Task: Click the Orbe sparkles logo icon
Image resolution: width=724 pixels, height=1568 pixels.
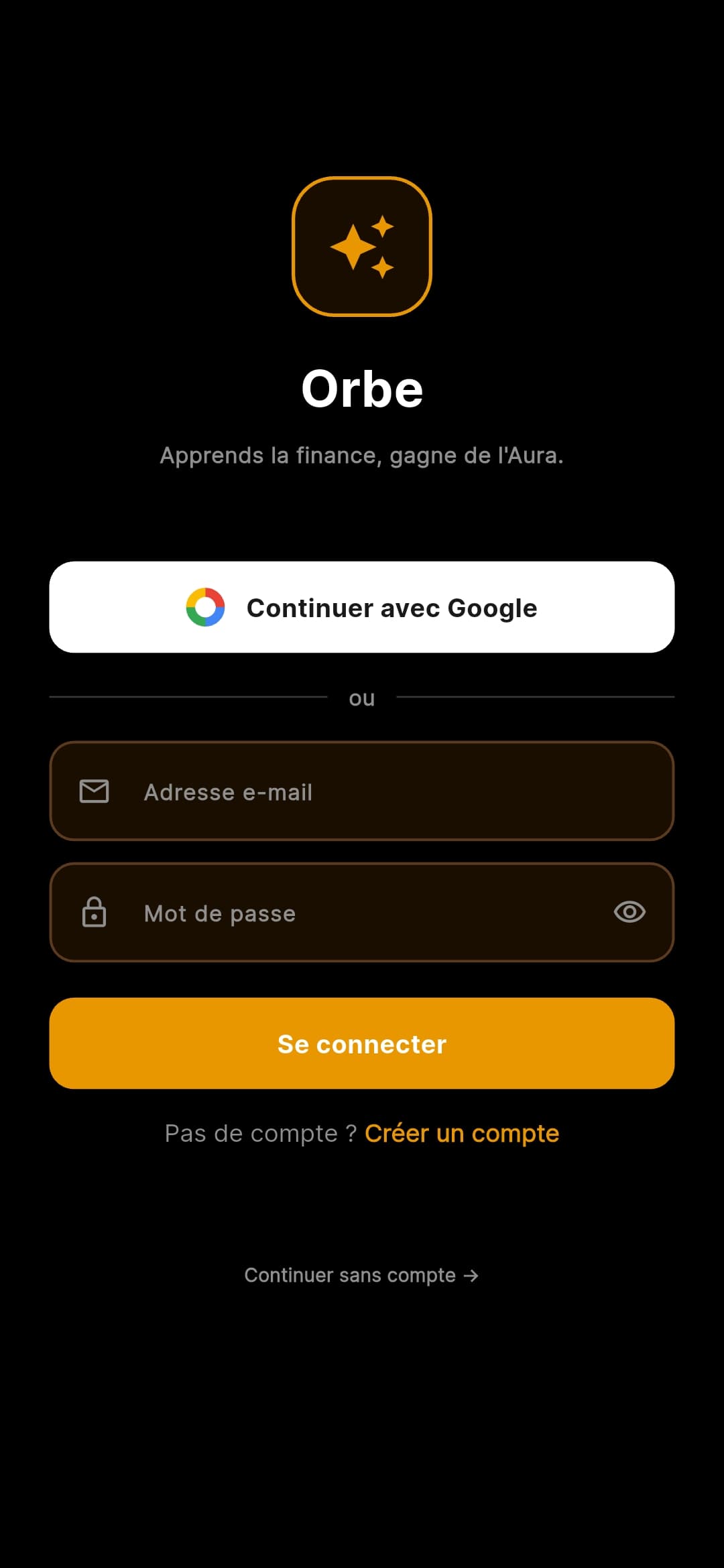Action: pyautogui.click(x=362, y=247)
